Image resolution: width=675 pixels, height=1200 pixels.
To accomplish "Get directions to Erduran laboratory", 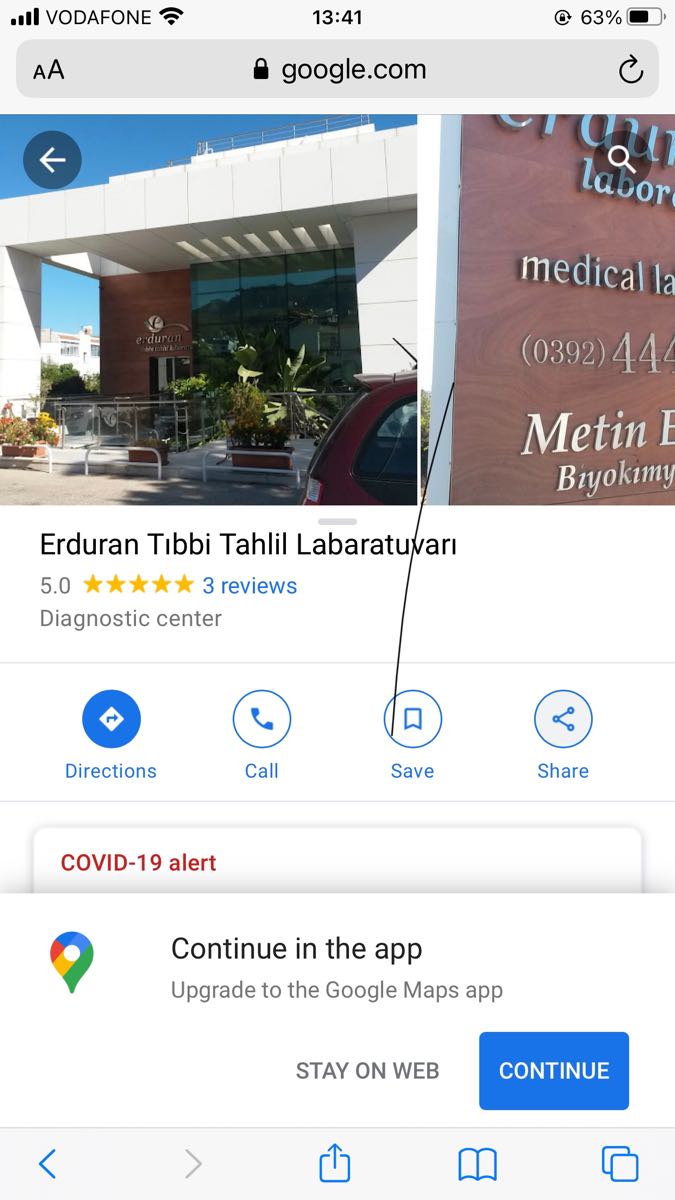I will (x=111, y=720).
